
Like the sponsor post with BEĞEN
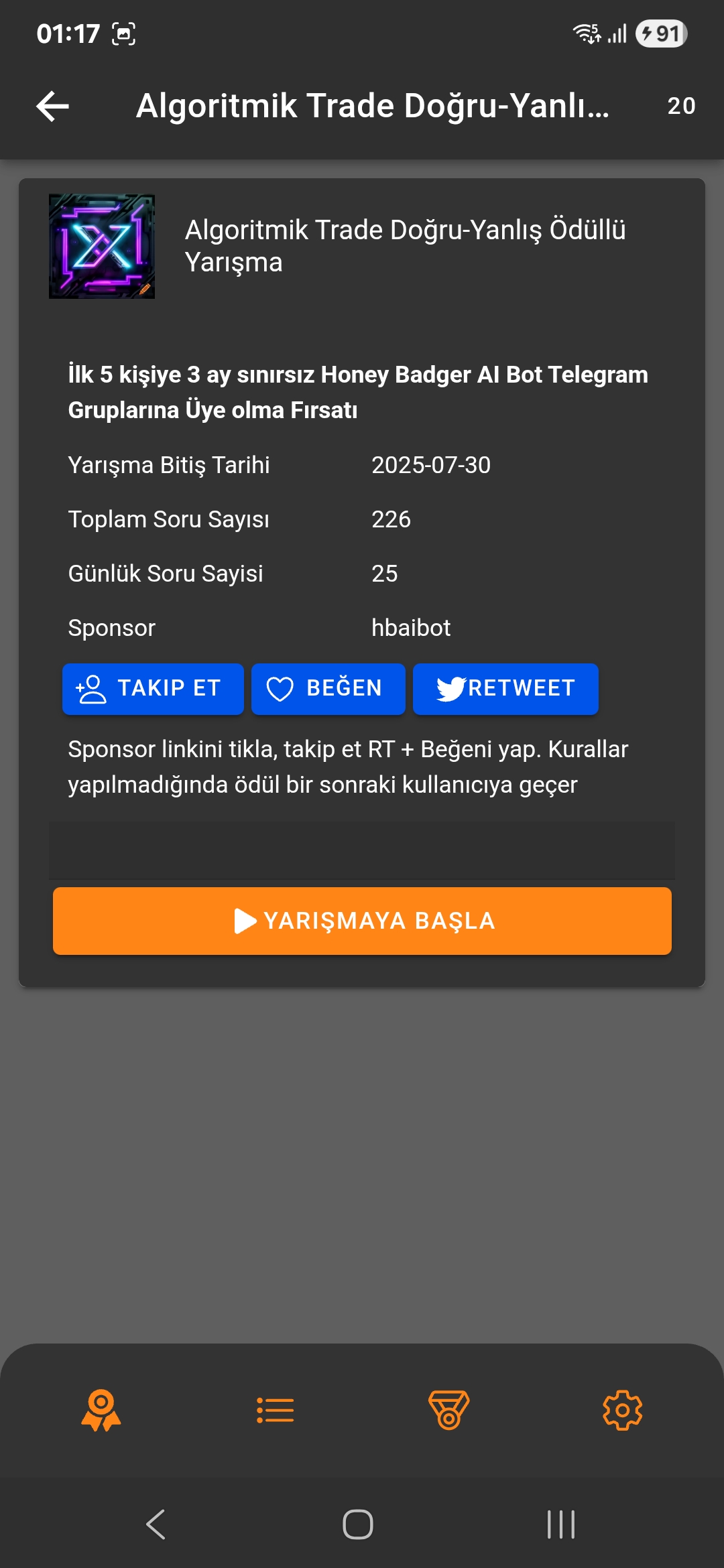pyautogui.click(x=328, y=689)
